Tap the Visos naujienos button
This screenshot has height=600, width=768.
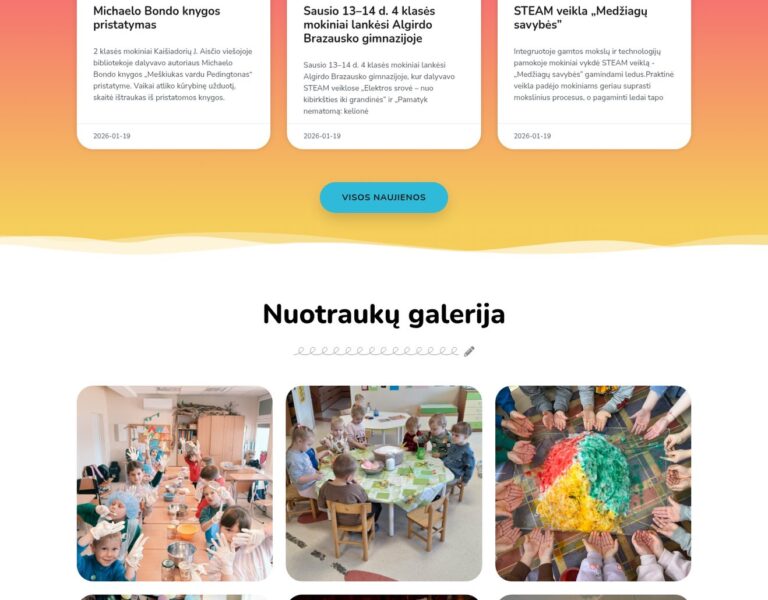[x=383, y=197]
